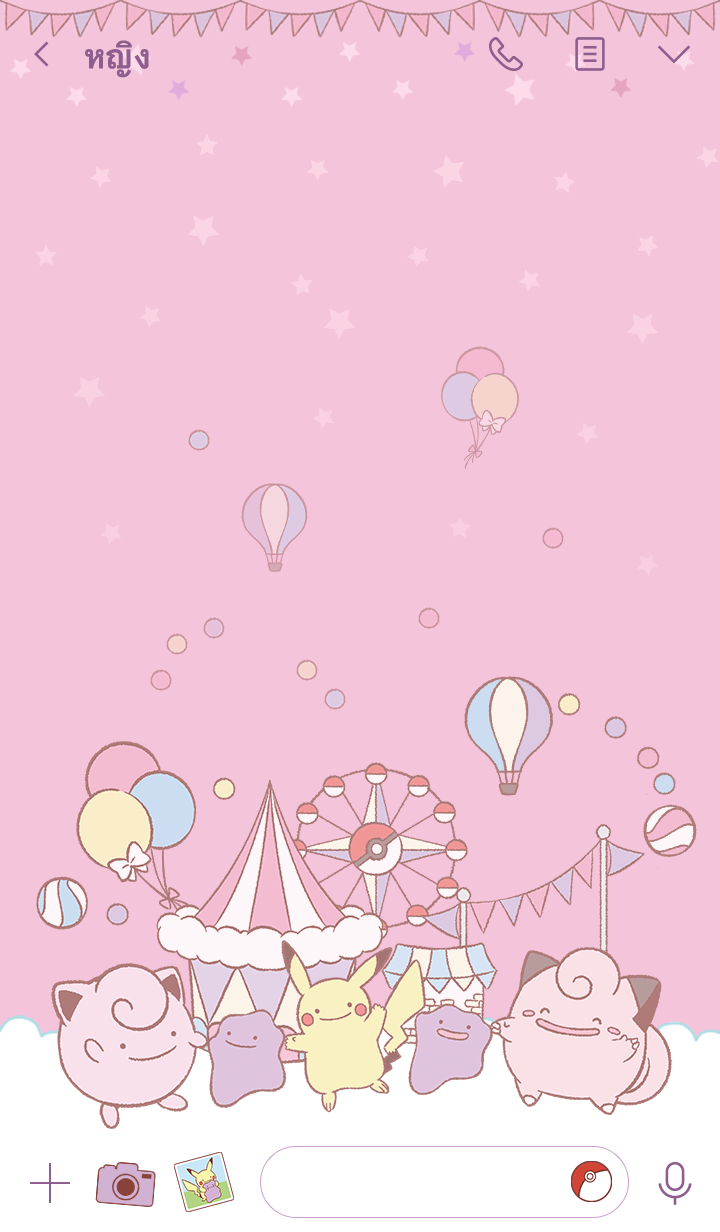Tap the message input field
Viewport: 720px width, 1232px height.
[x=410, y=1182]
